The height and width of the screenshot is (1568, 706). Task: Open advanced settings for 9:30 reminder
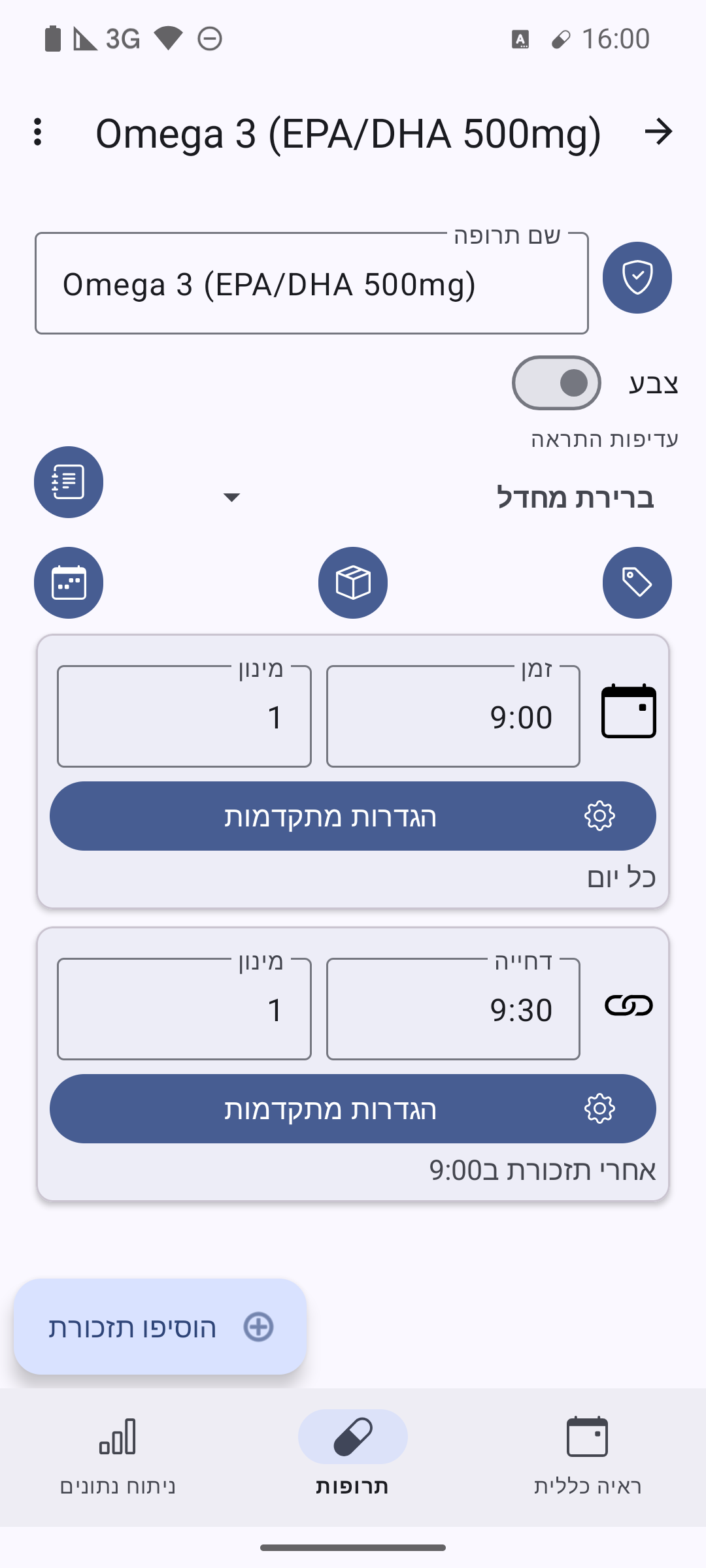point(353,1109)
